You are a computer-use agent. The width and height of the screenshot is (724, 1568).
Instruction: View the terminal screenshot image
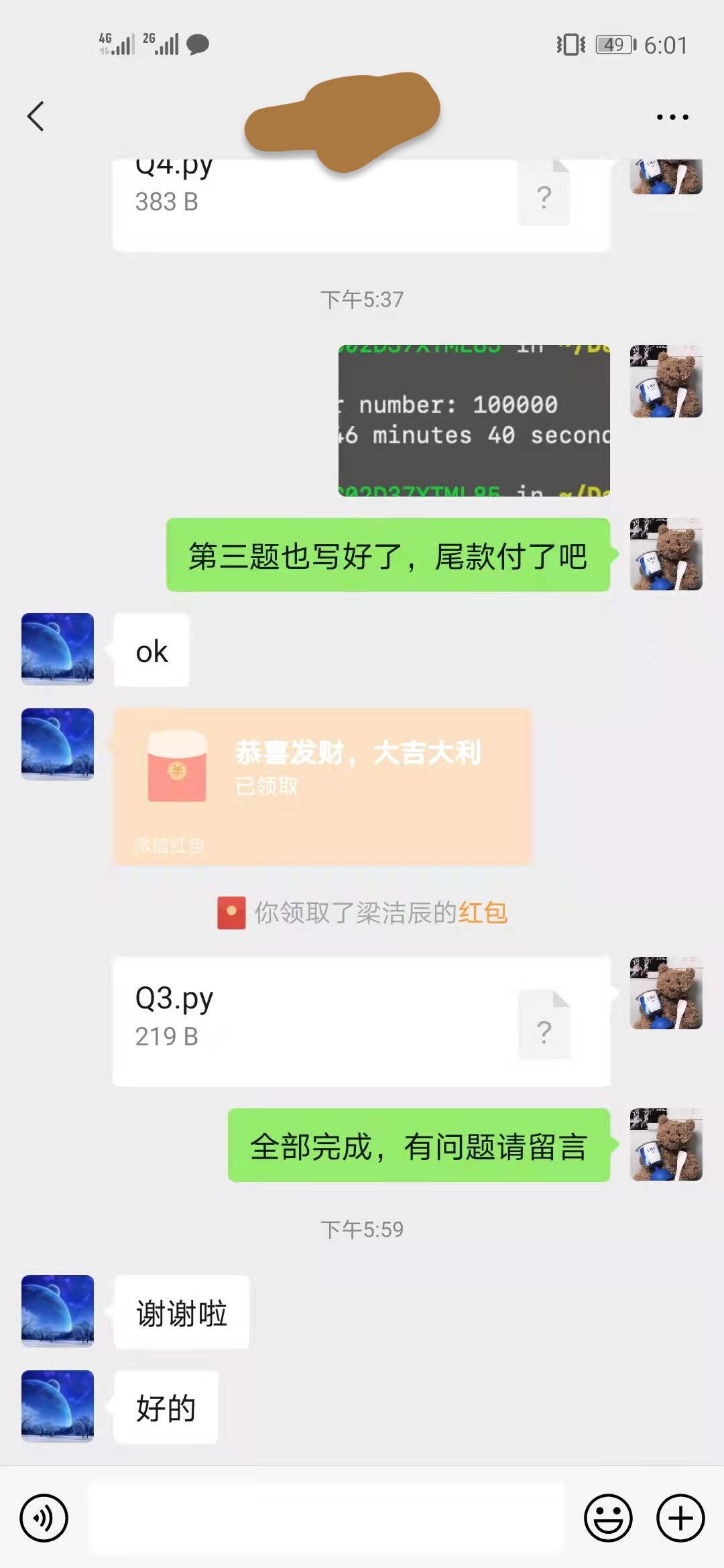[474, 421]
